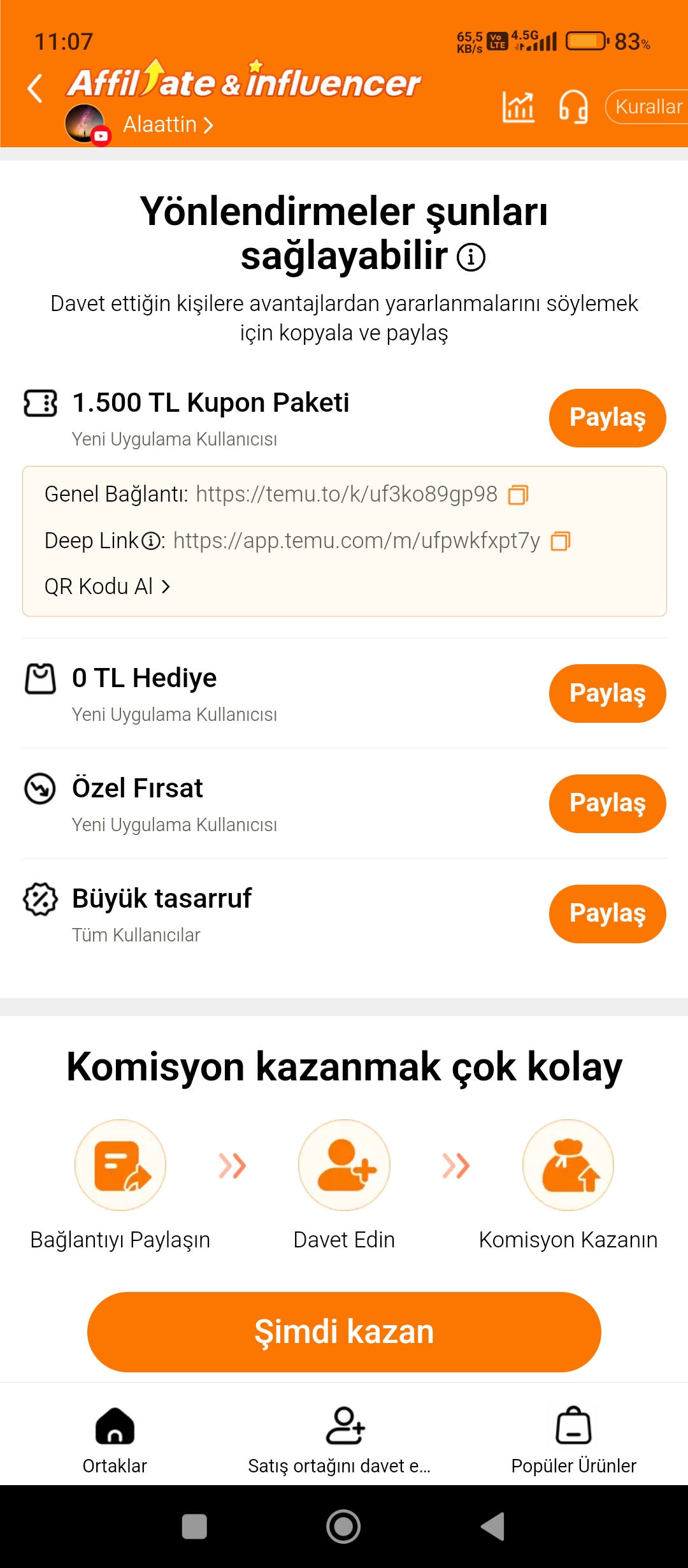
Task: Share the 0 TL Hediye offer
Action: click(607, 693)
